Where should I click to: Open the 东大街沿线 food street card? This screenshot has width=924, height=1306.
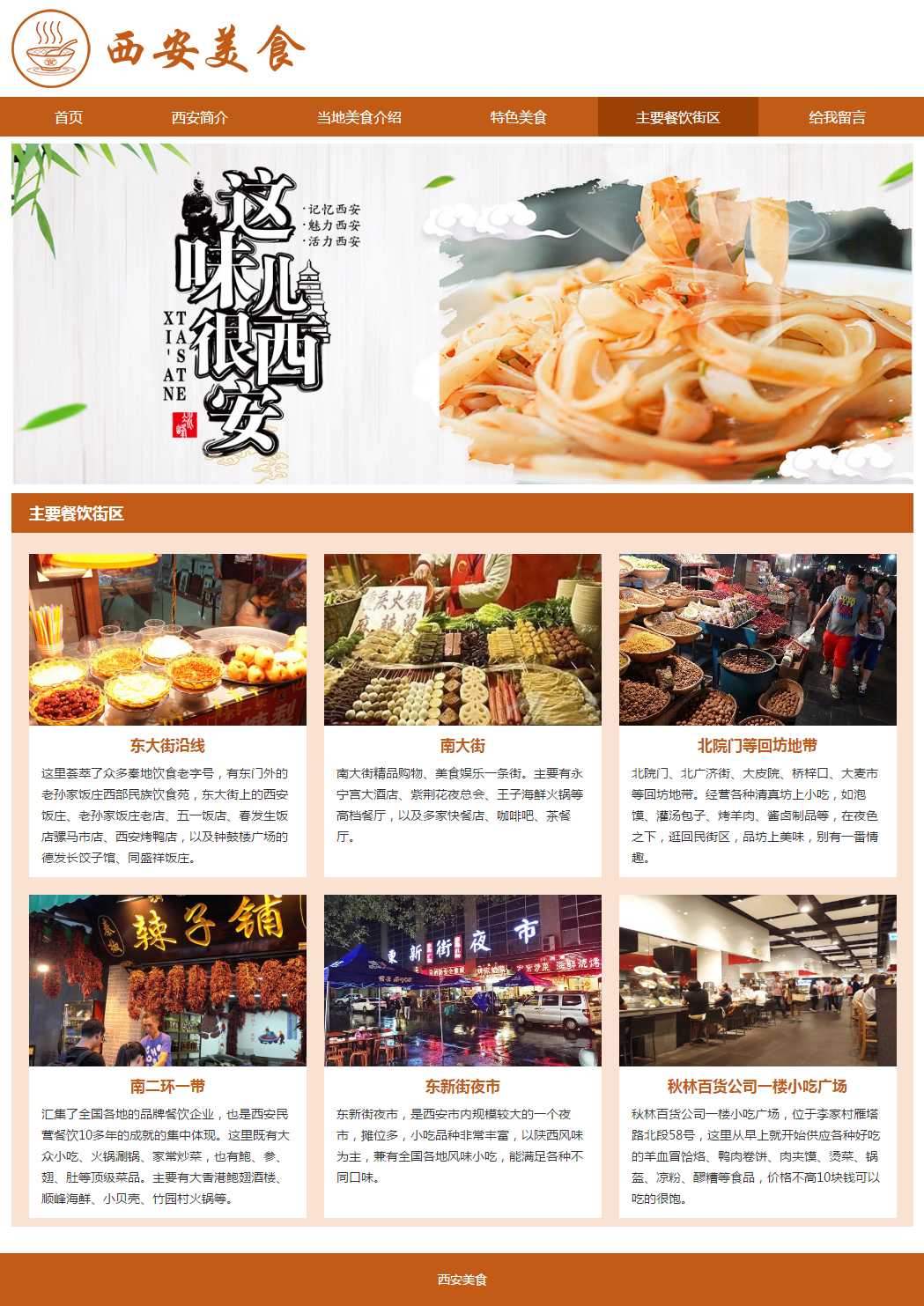(167, 745)
